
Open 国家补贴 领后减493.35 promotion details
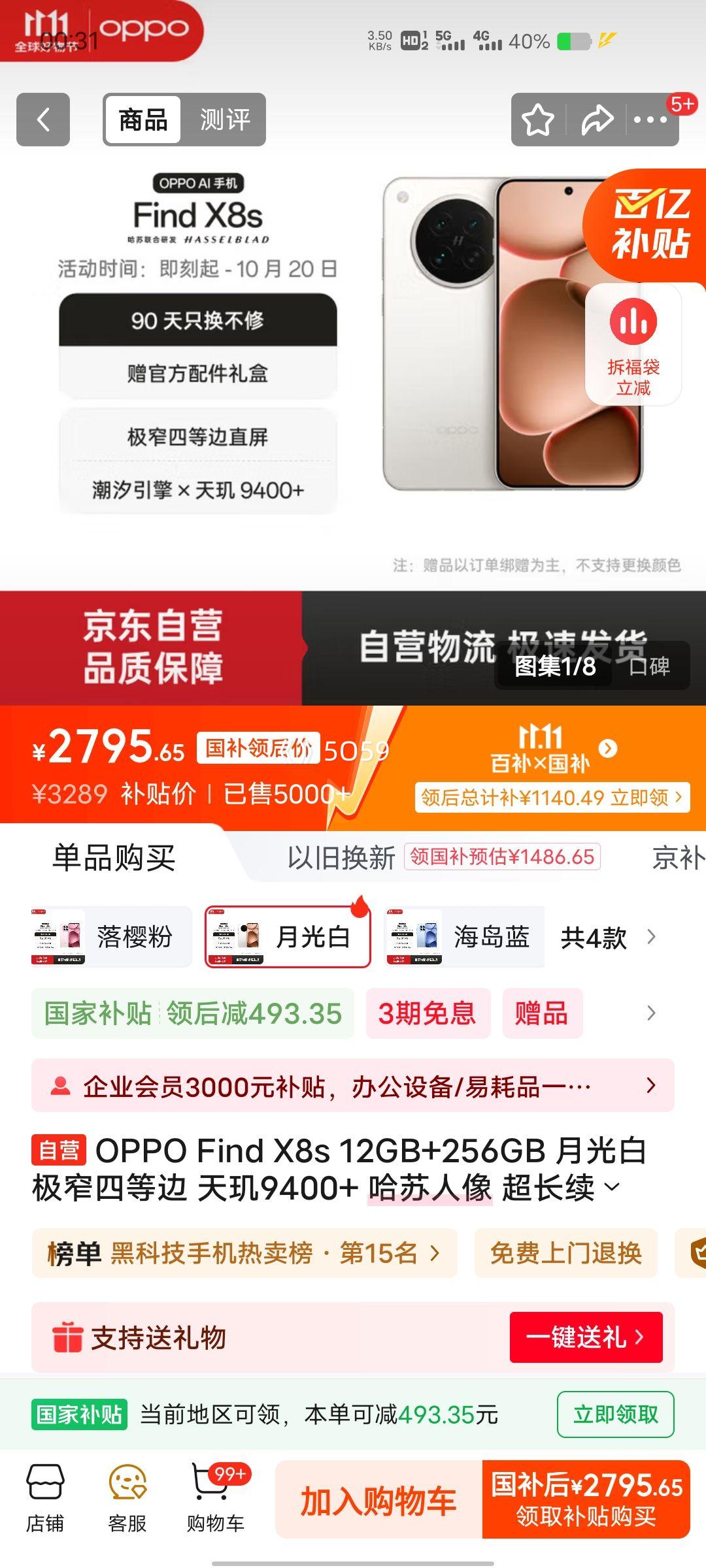click(193, 1013)
